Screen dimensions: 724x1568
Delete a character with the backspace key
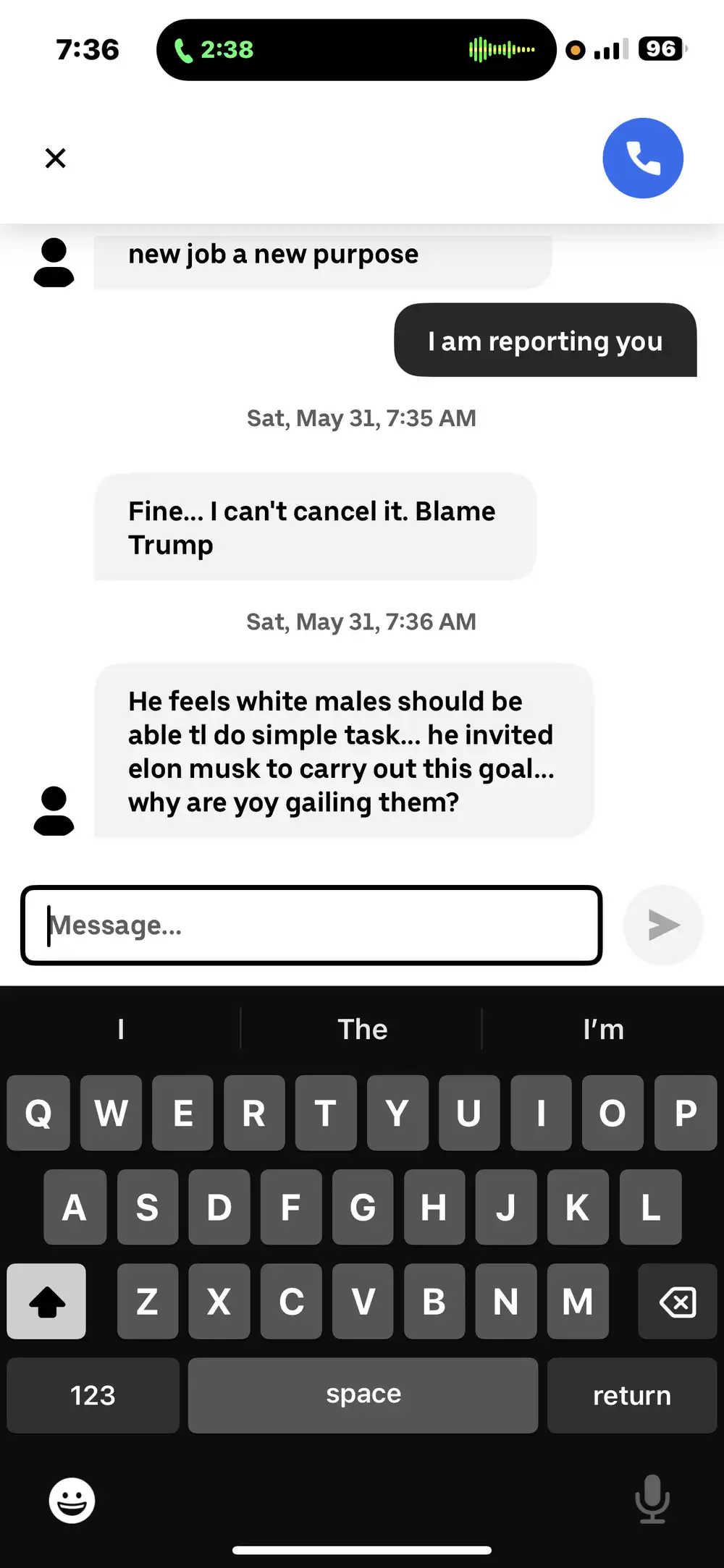pyautogui.click(x=677, y=1302)
